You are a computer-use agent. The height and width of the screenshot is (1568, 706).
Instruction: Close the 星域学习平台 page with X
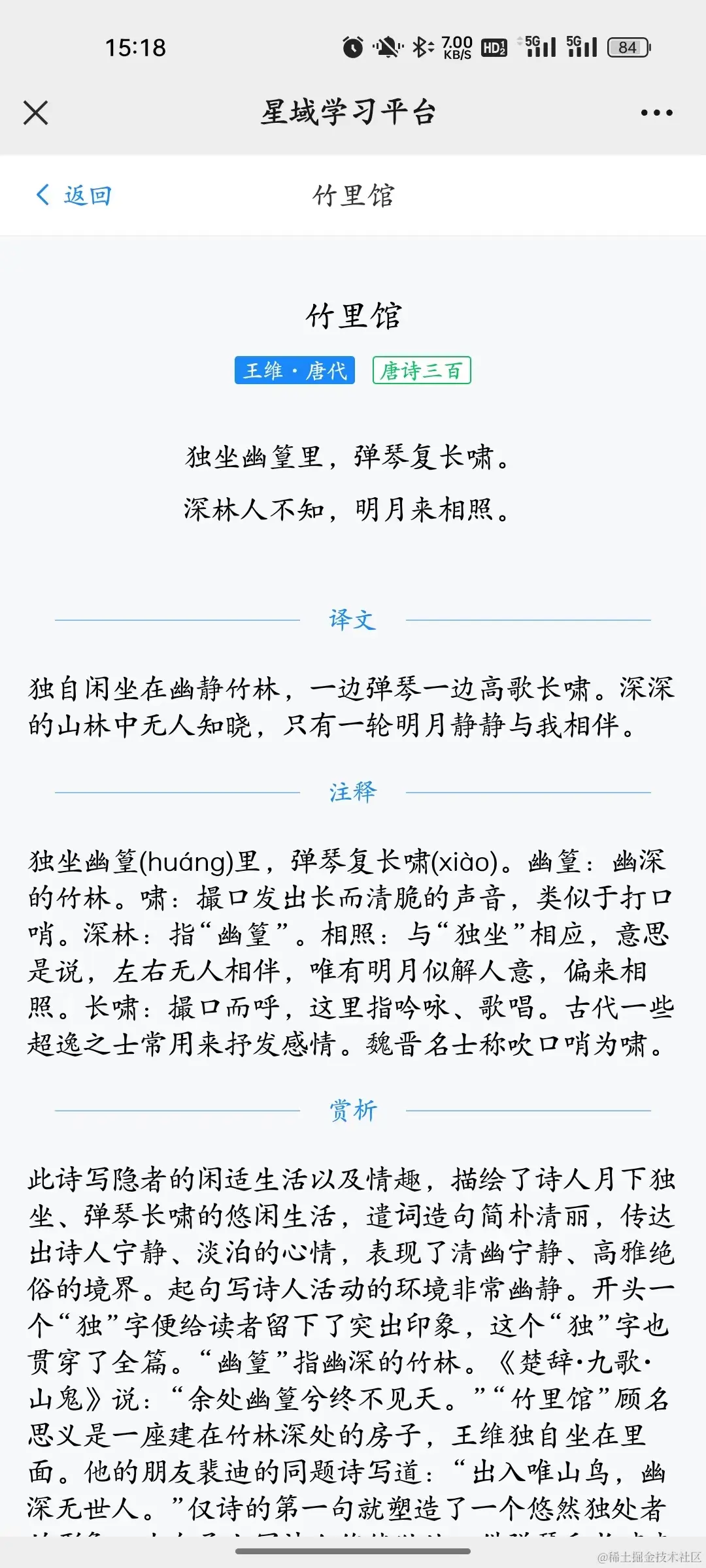36,112
